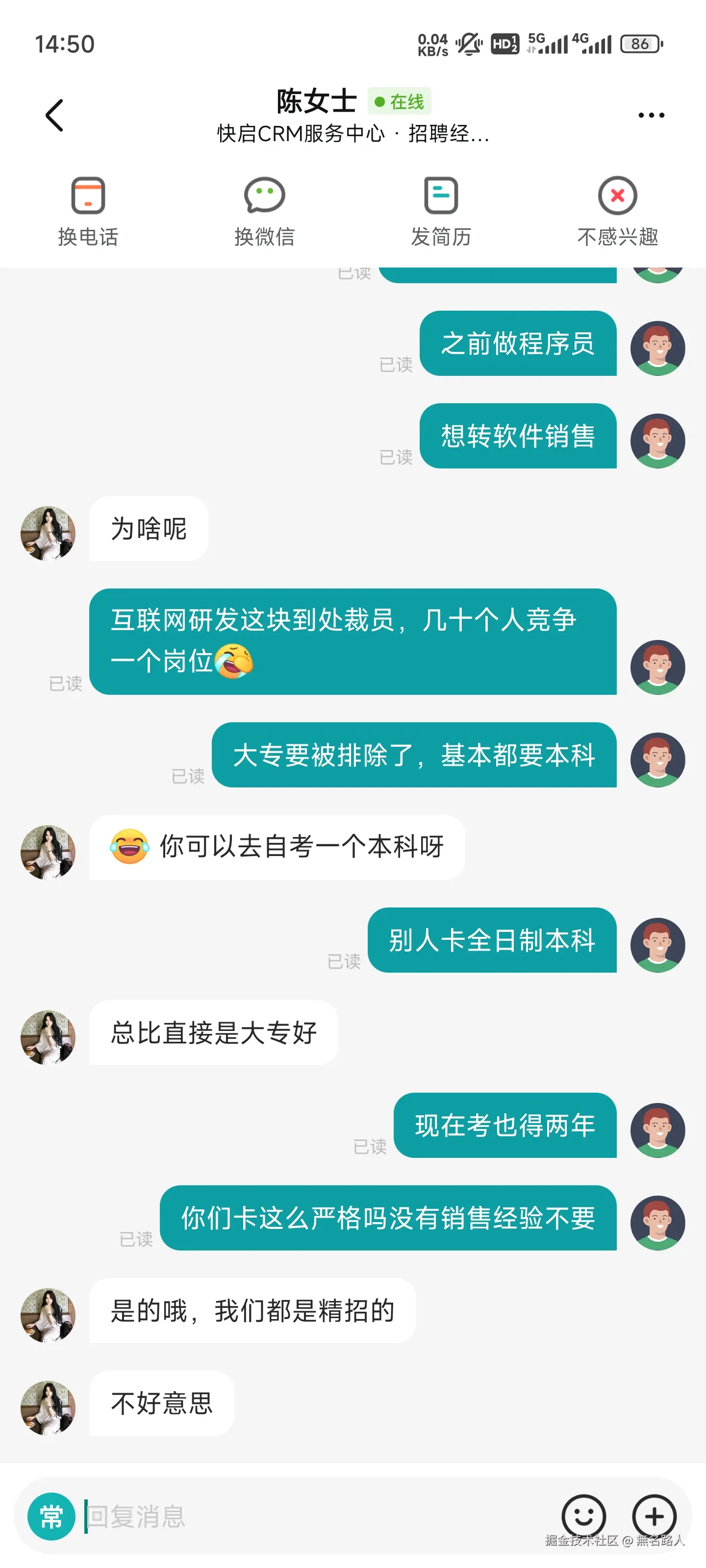This screenshot has height=1568, width=706.
Task: Tap 换微信 to exchange WeChat
Action: pyautogui.click(x=264, y=211)
